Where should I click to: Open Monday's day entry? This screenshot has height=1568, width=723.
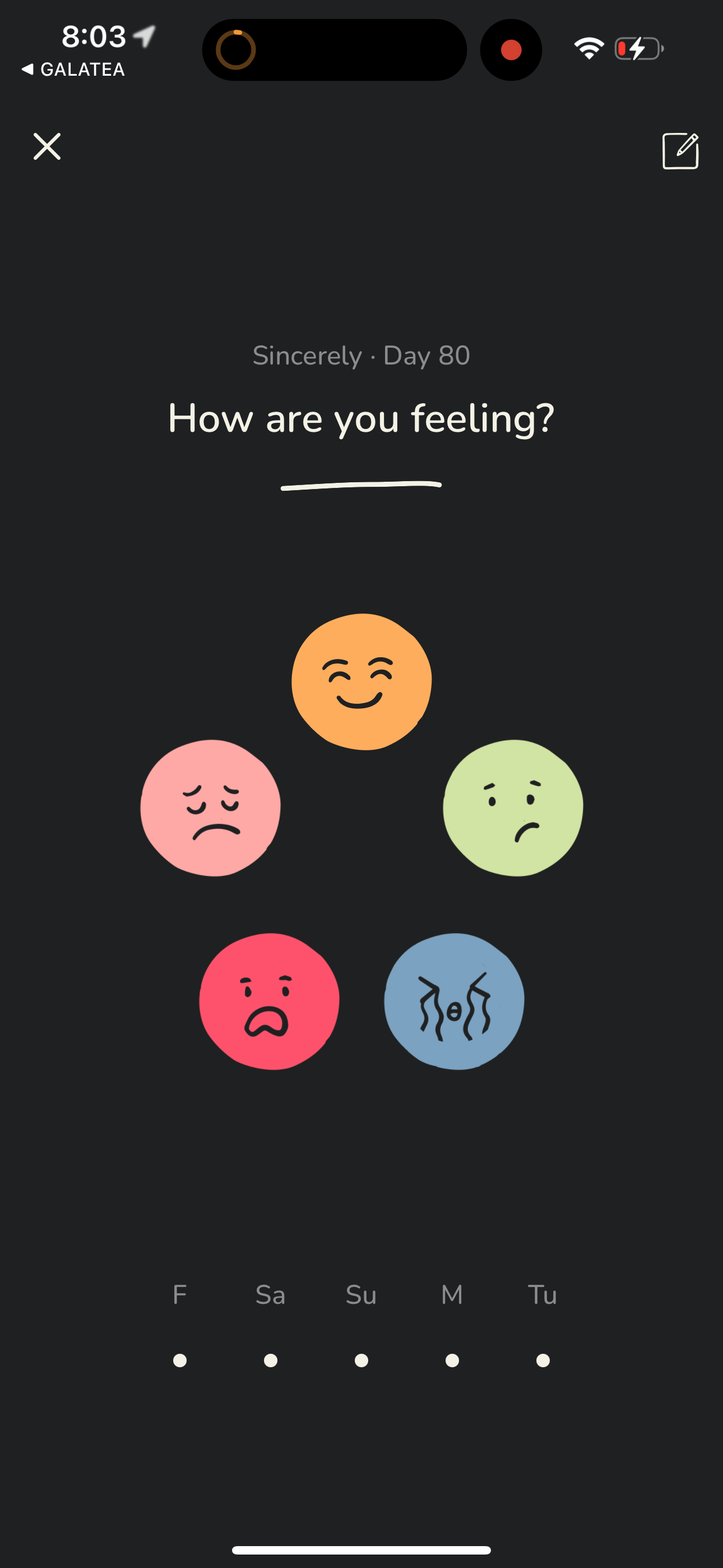[x=452, y=1295]
